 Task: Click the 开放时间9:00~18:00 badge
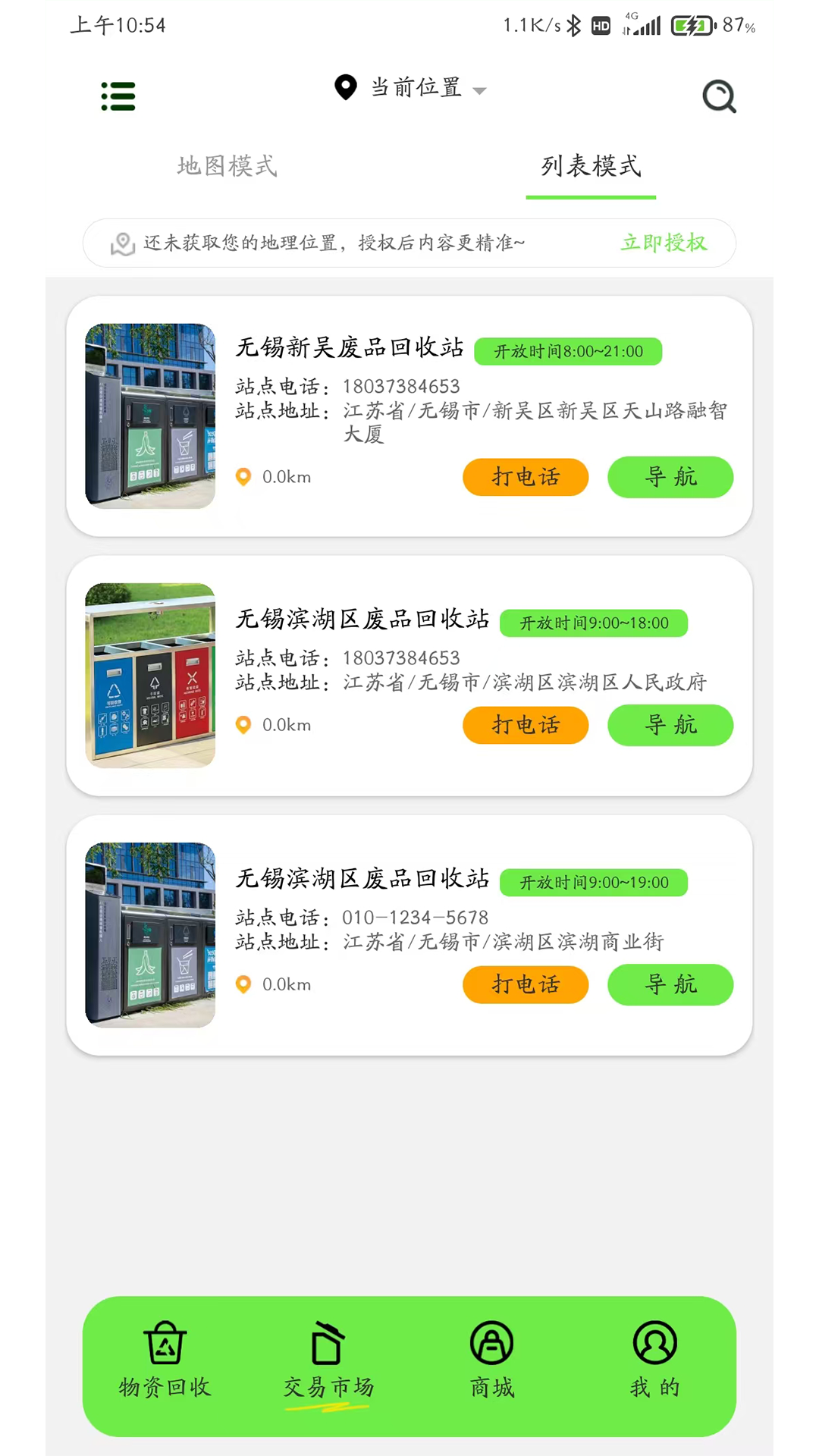(x=594, y=623)
